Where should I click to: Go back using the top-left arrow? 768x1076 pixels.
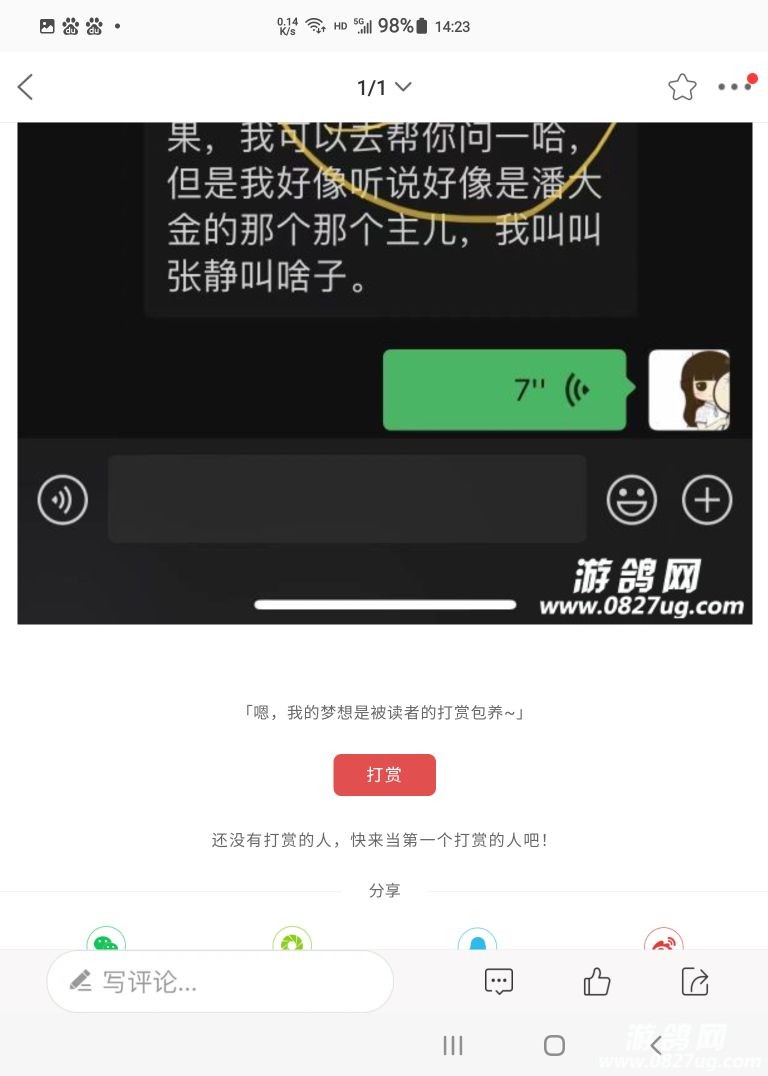coord(26,87)
